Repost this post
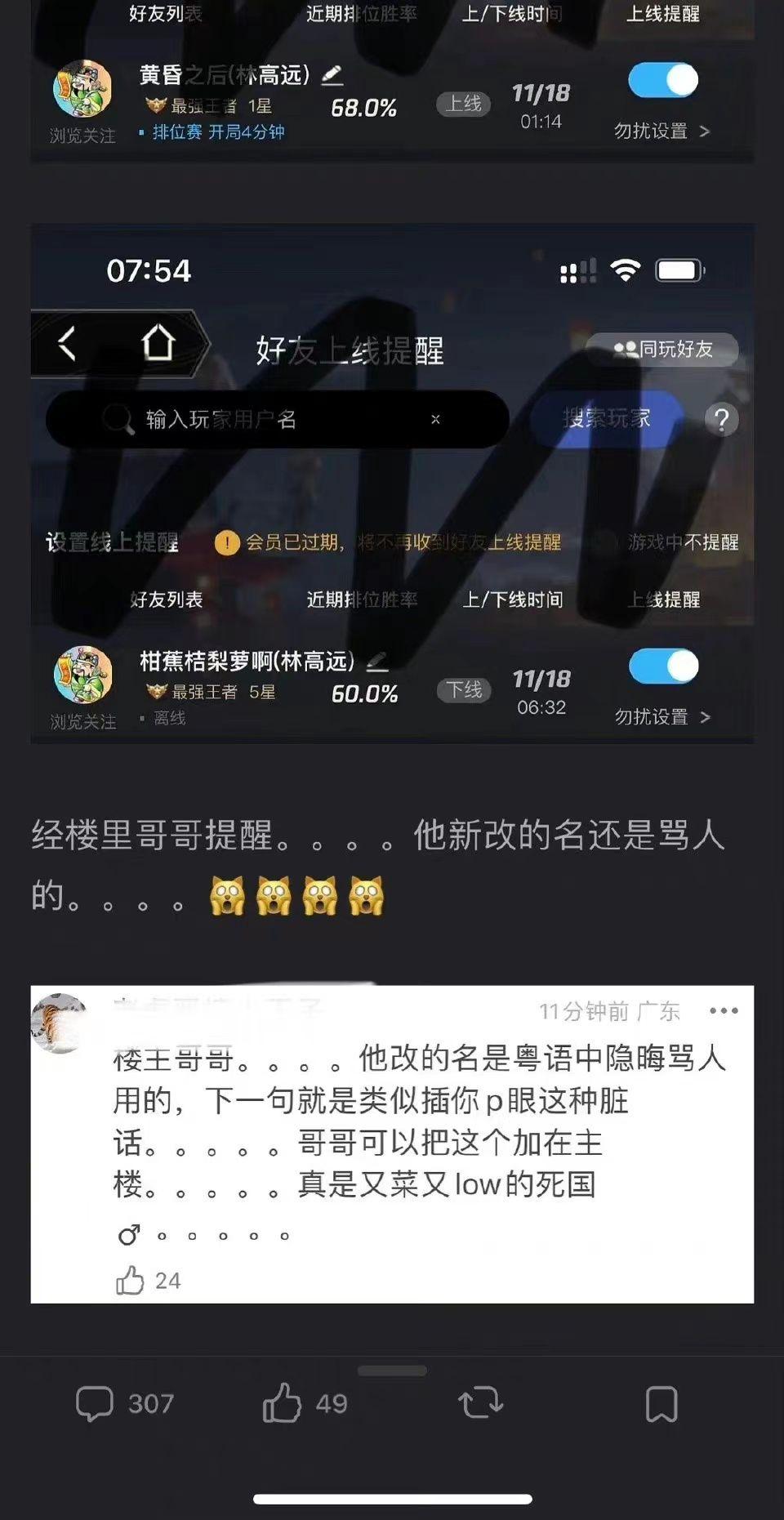The height and width of the screenshot is (1520, 784). pos(480,1403)
